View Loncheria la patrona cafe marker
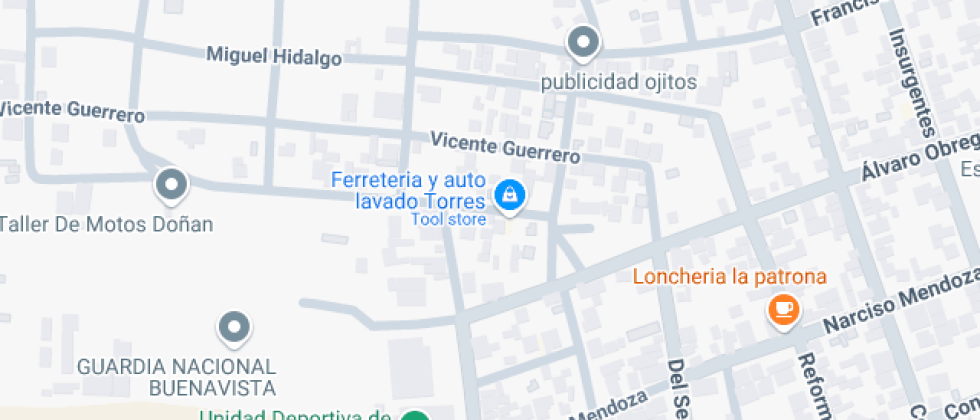Viewport: 980px width, 420px height. [783, 309]
